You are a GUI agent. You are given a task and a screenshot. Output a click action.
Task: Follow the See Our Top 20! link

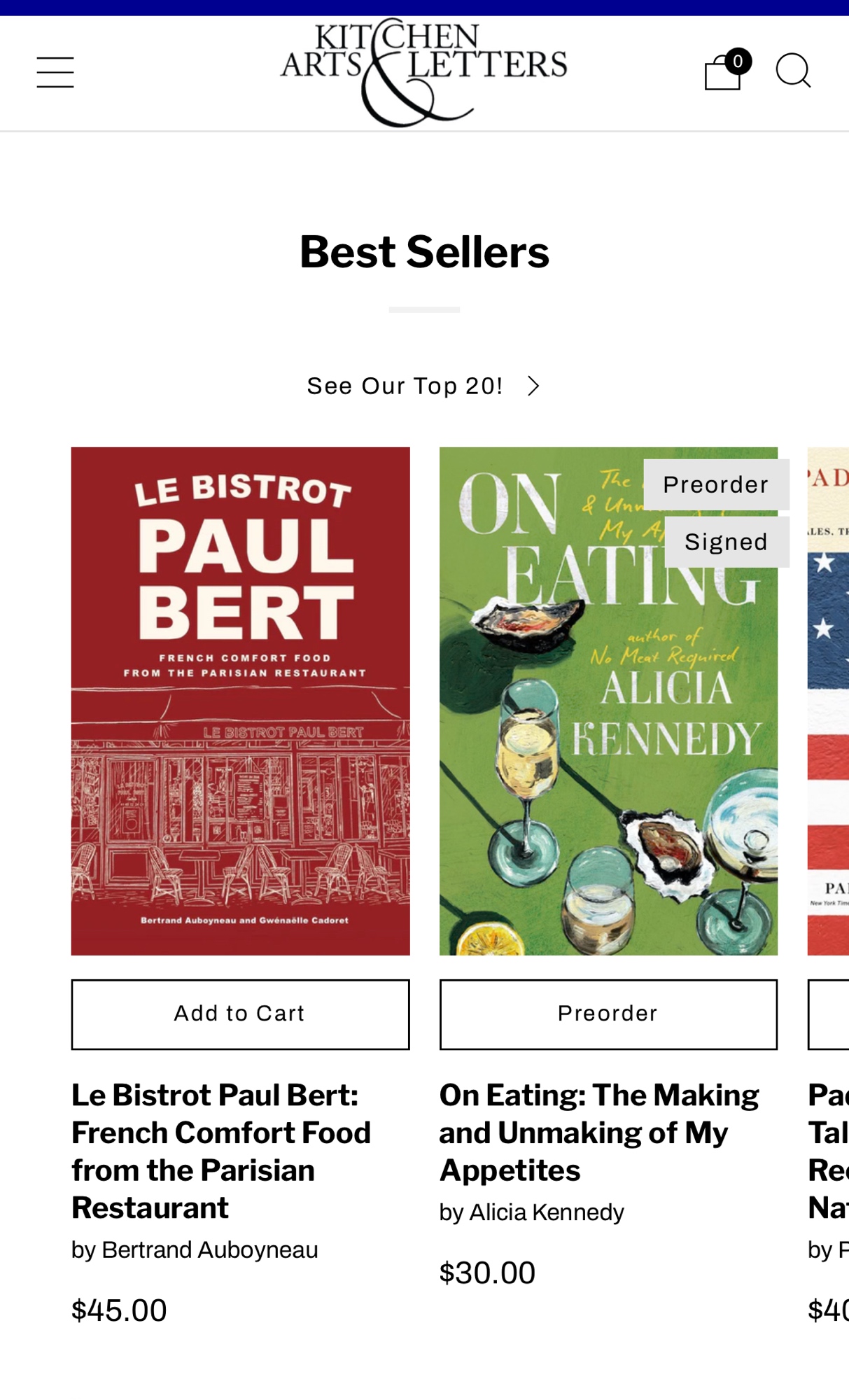(423, 386)
